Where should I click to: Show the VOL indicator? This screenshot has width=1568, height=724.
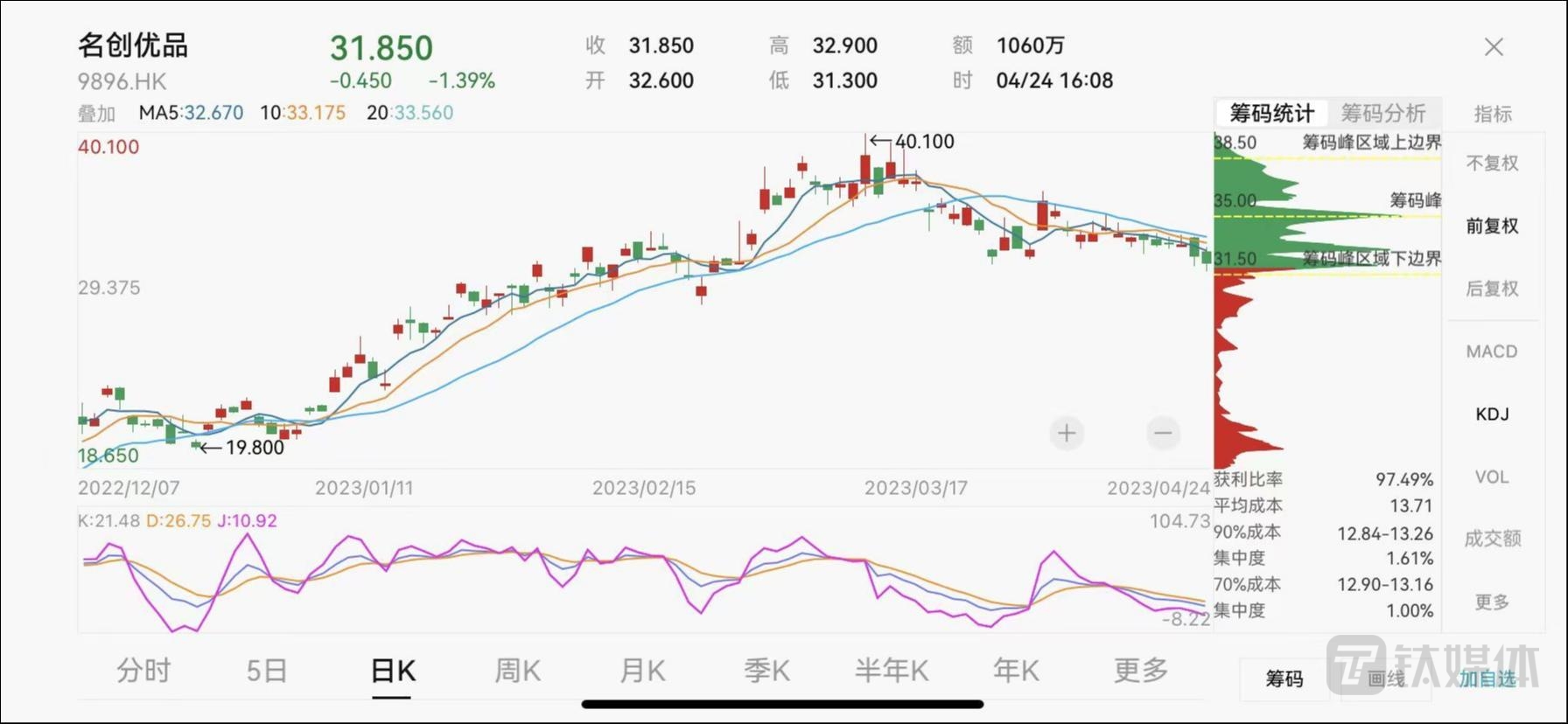(x=1492, y=477)
